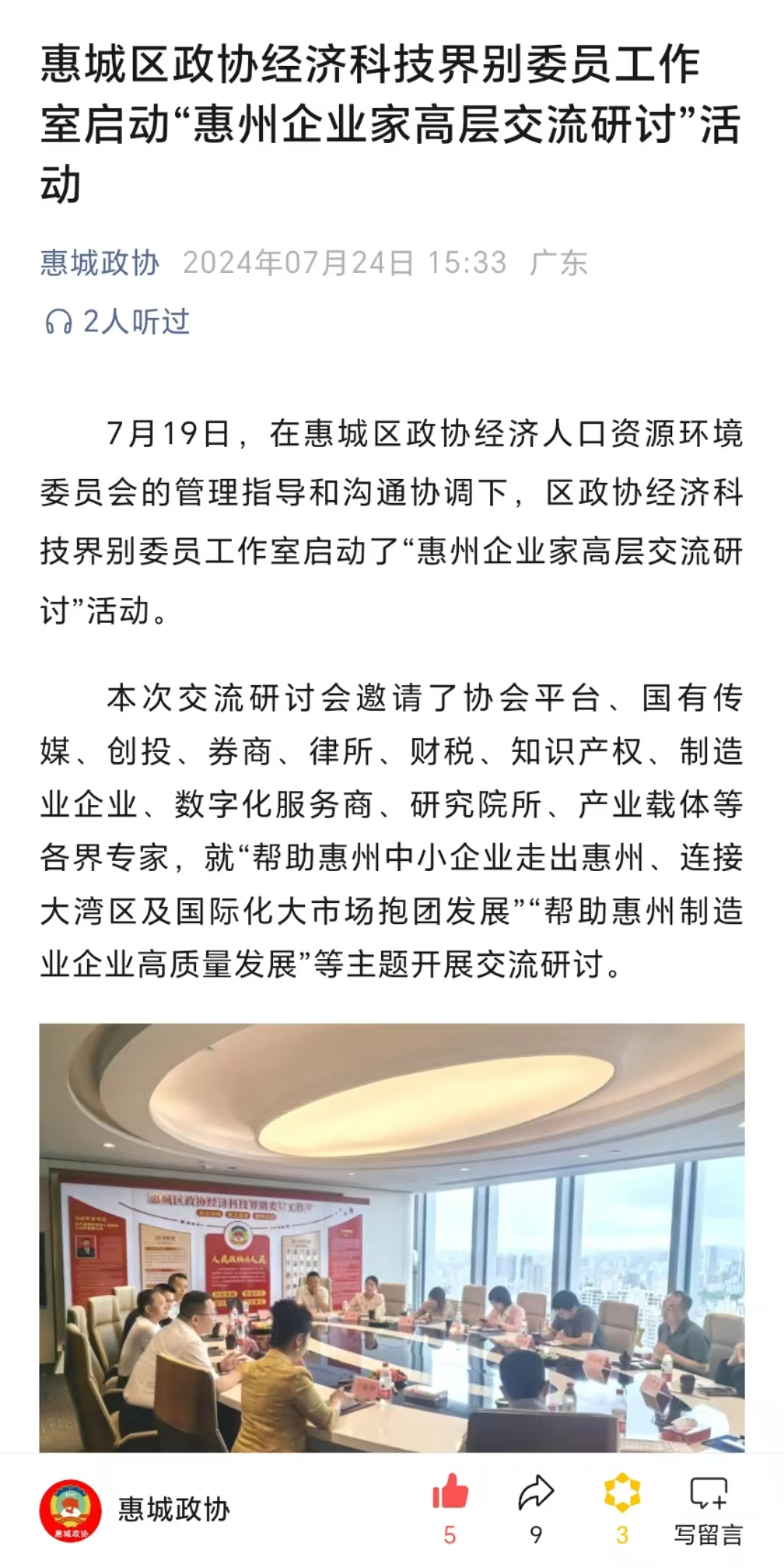Open 惠城政协 account link under the title
Image resolution: width=784 pixels, height=1568 pixels.
(x=99, y=263)
